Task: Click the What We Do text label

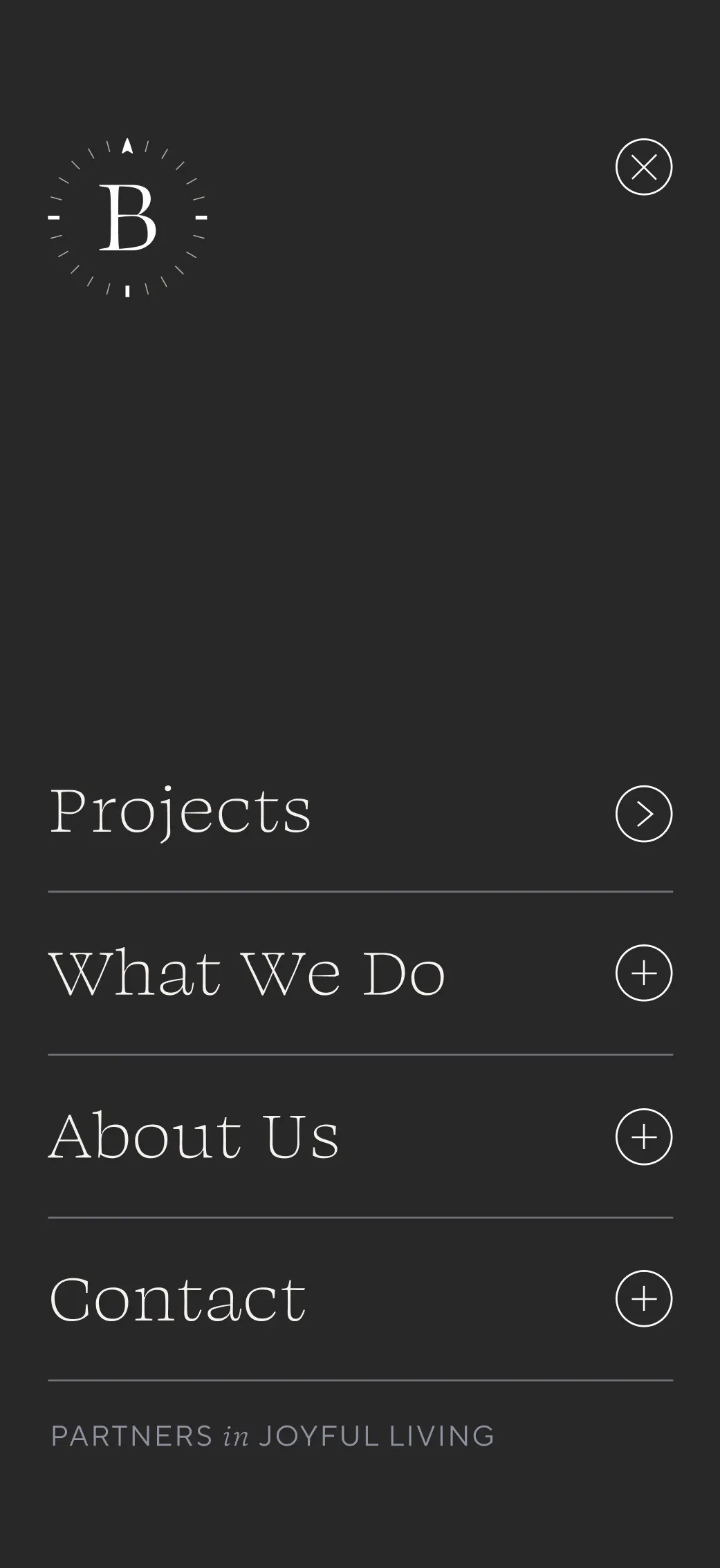Action: tap(247, 973)
